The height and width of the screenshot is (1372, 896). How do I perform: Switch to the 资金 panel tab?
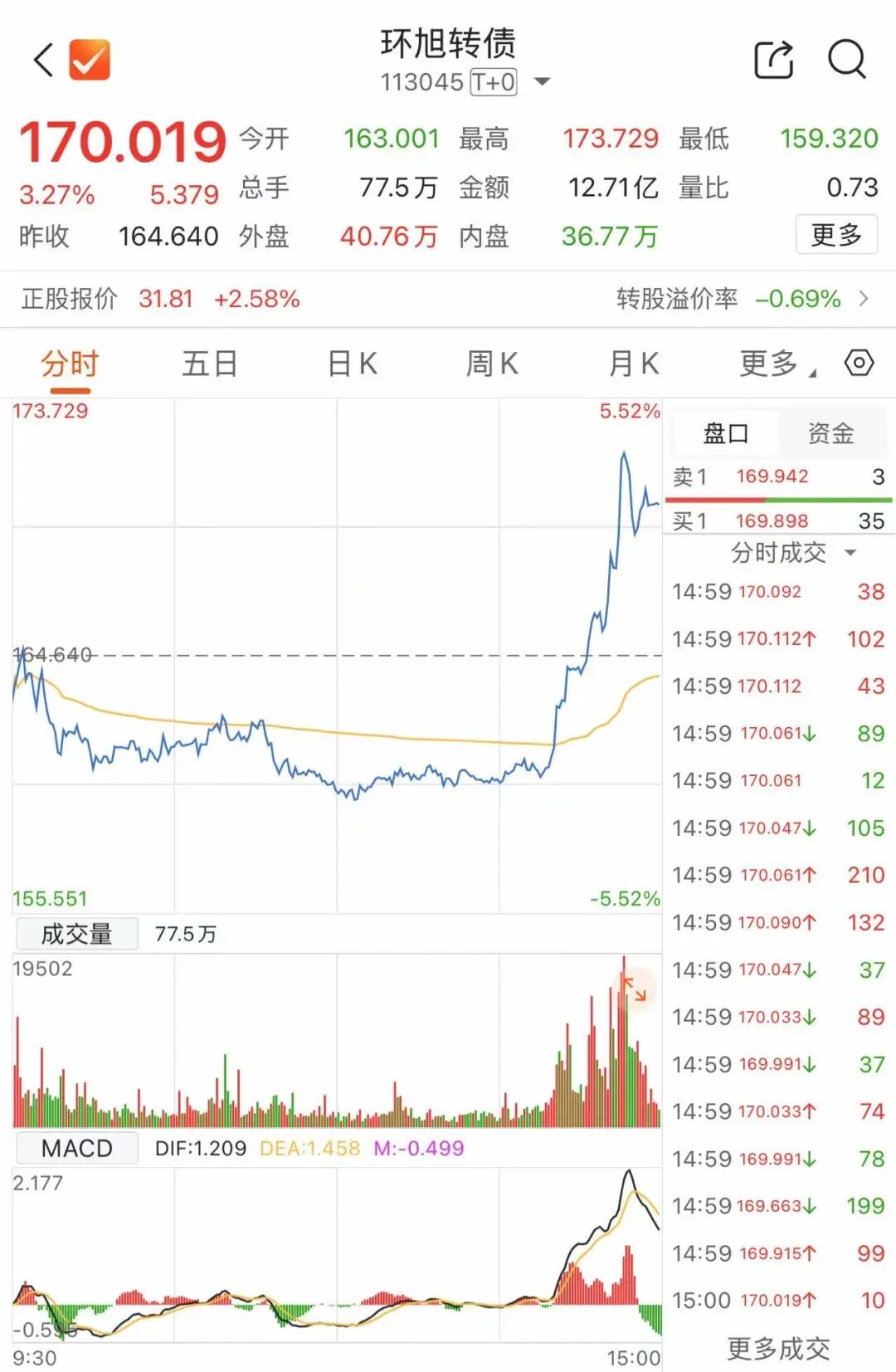pos(830,433)
